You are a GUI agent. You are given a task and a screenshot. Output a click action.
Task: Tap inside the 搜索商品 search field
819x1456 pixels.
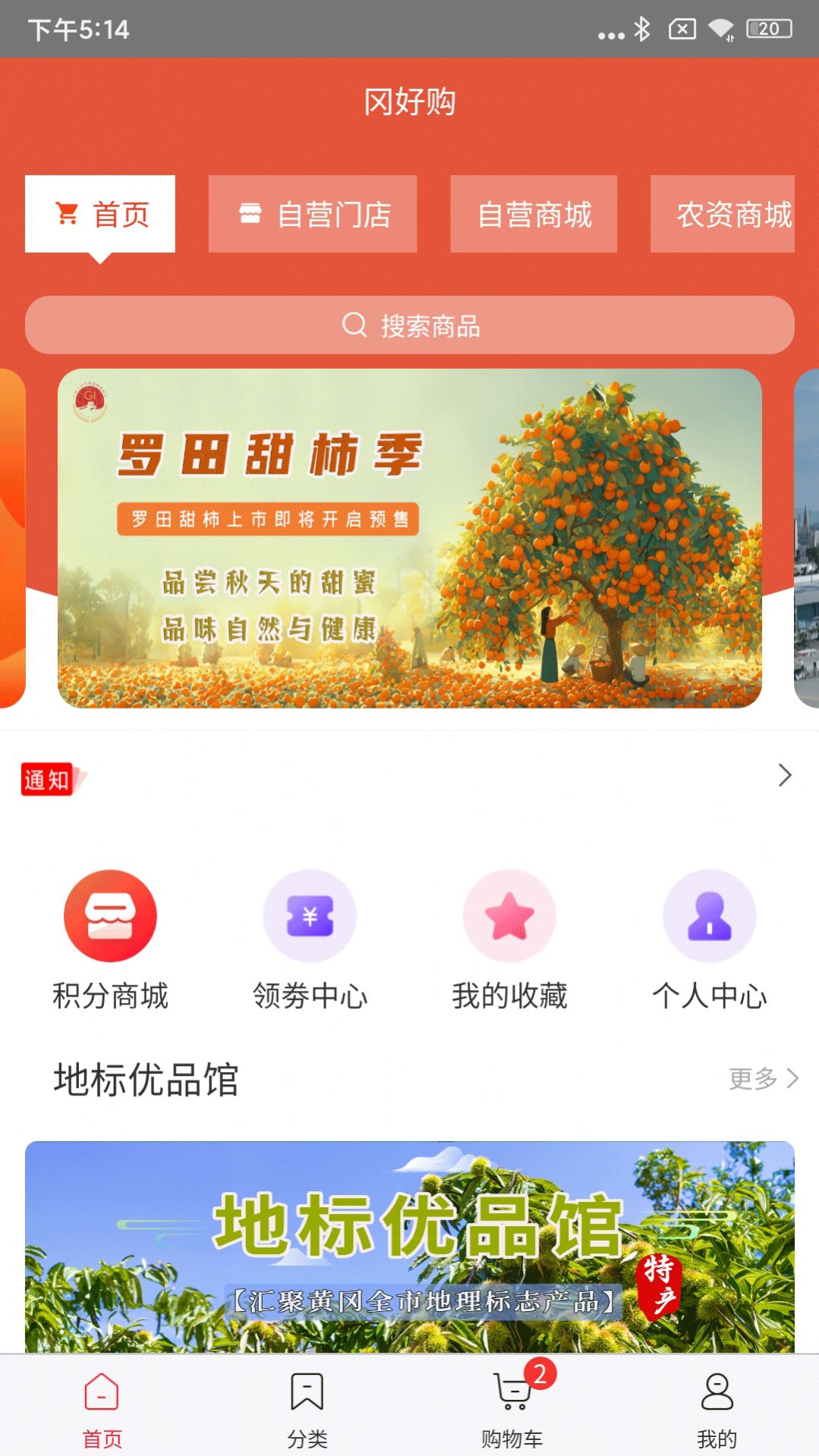pyautogui.click(x=410, y=325)
